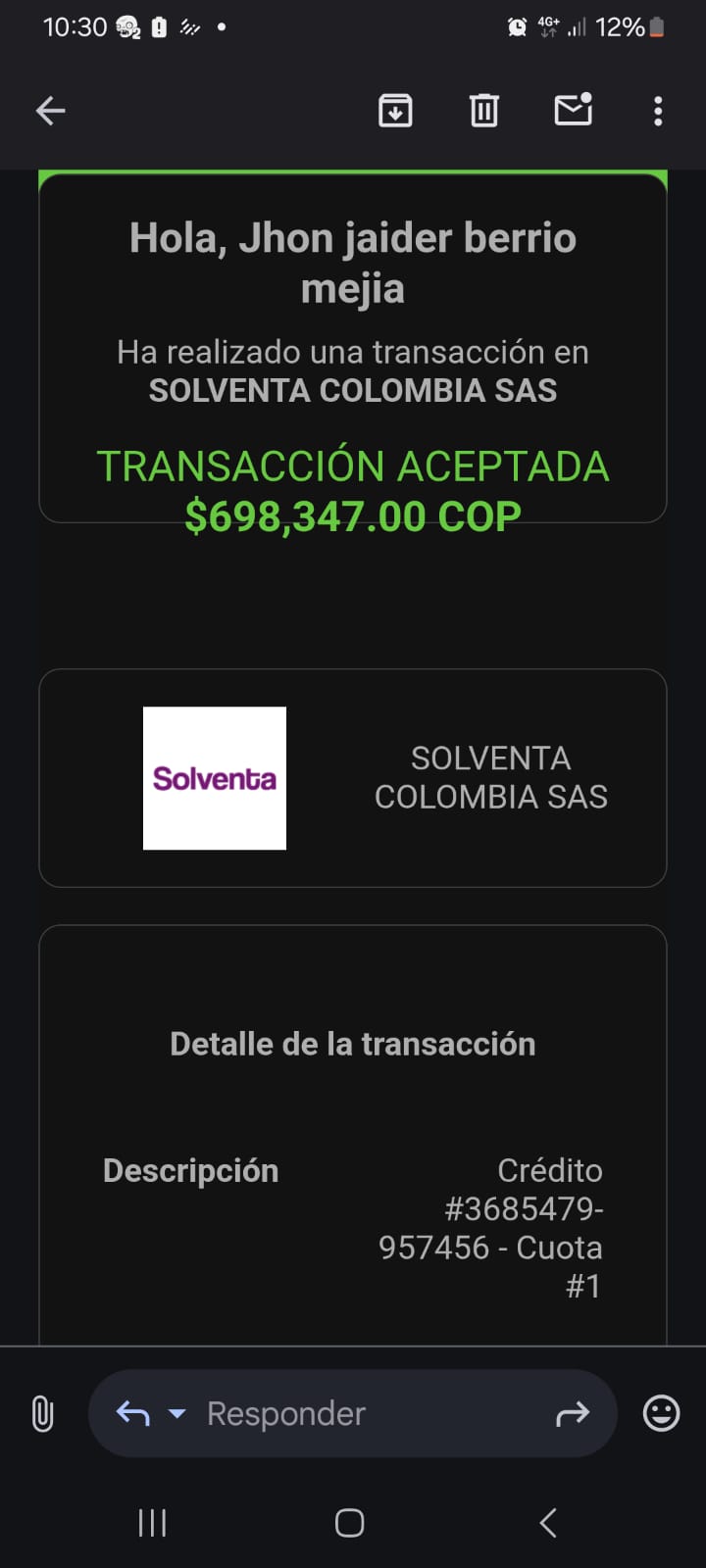
Task: Open the emoji reaction picker
Action: coord(661,1413)
